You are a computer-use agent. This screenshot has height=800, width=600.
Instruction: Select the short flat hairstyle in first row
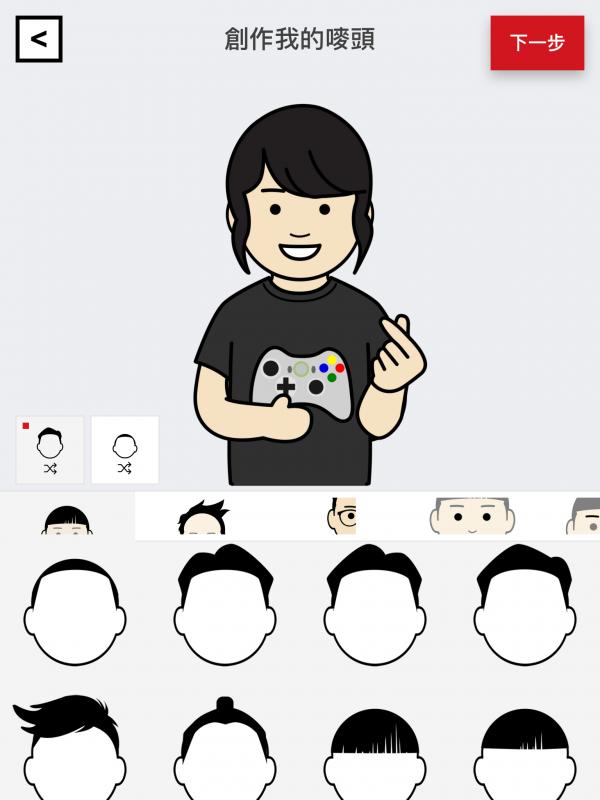click(75, 610)
